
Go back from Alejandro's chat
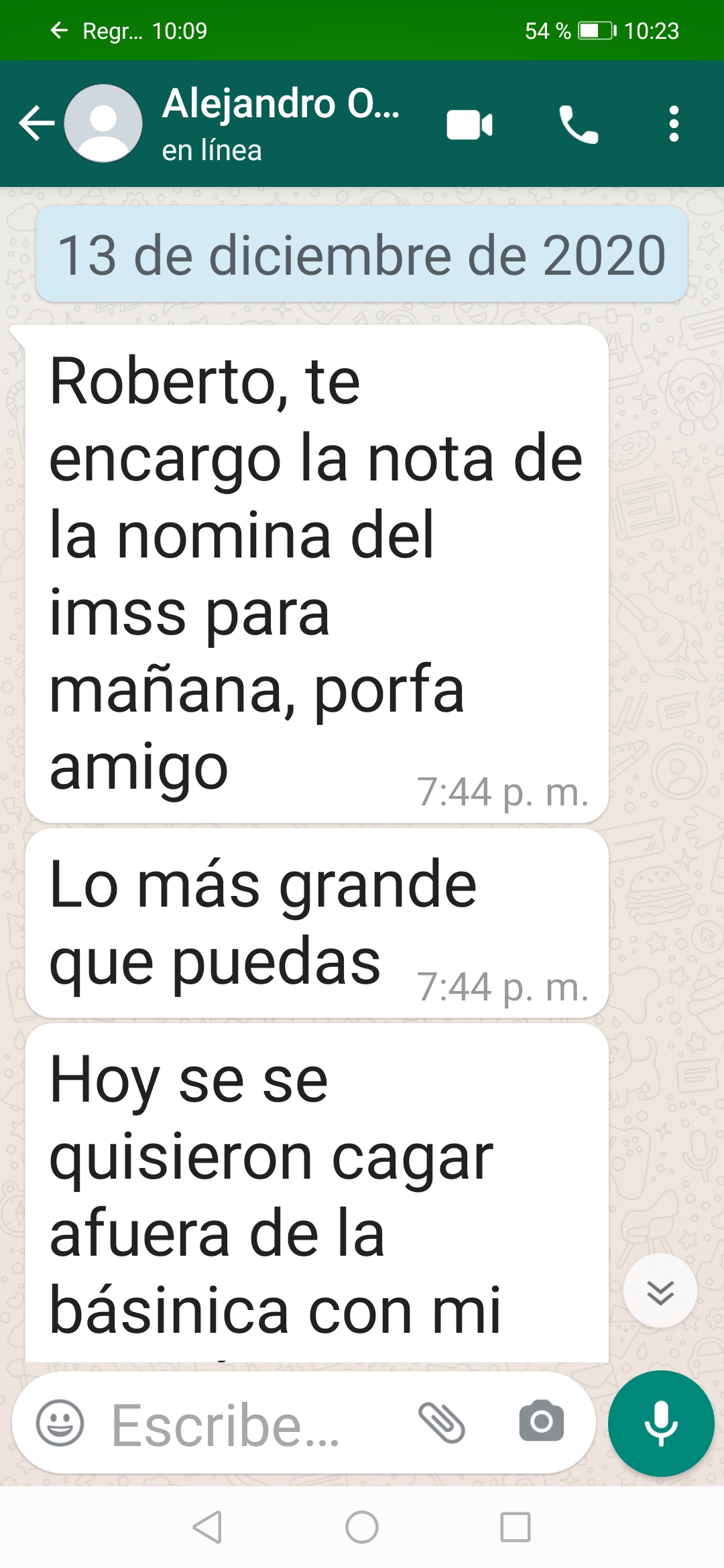click(36, 123)
